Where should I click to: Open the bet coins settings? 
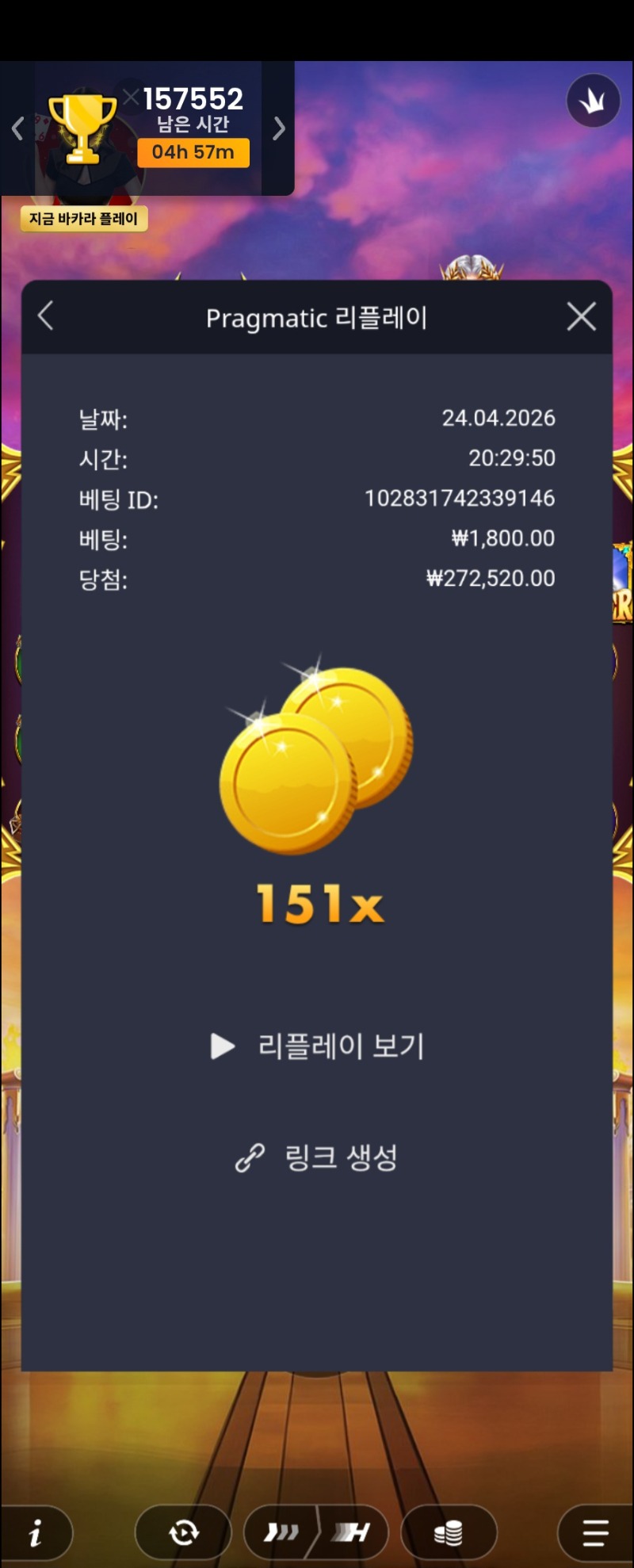click(449, 1533)
